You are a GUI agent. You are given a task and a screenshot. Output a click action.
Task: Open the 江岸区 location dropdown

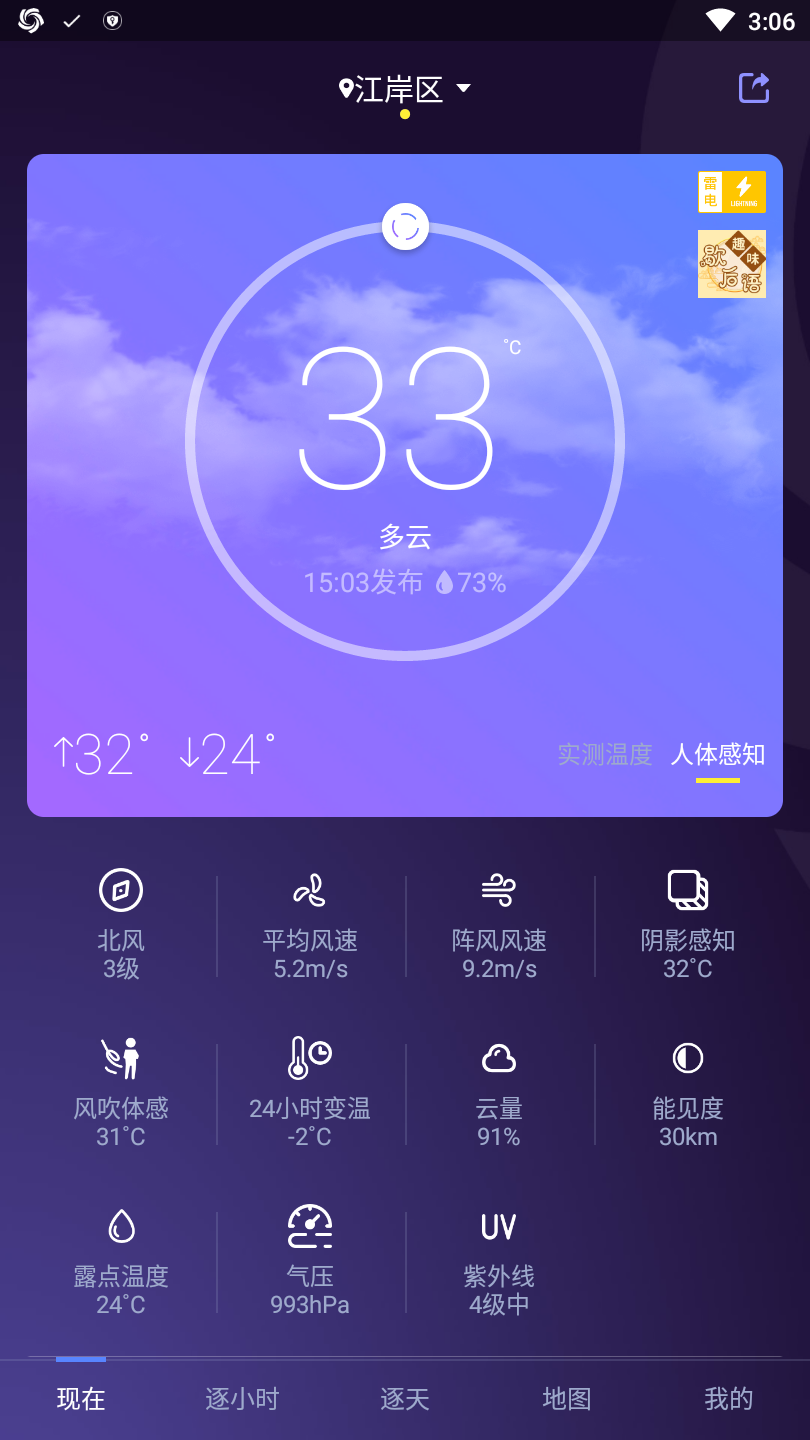405,88
